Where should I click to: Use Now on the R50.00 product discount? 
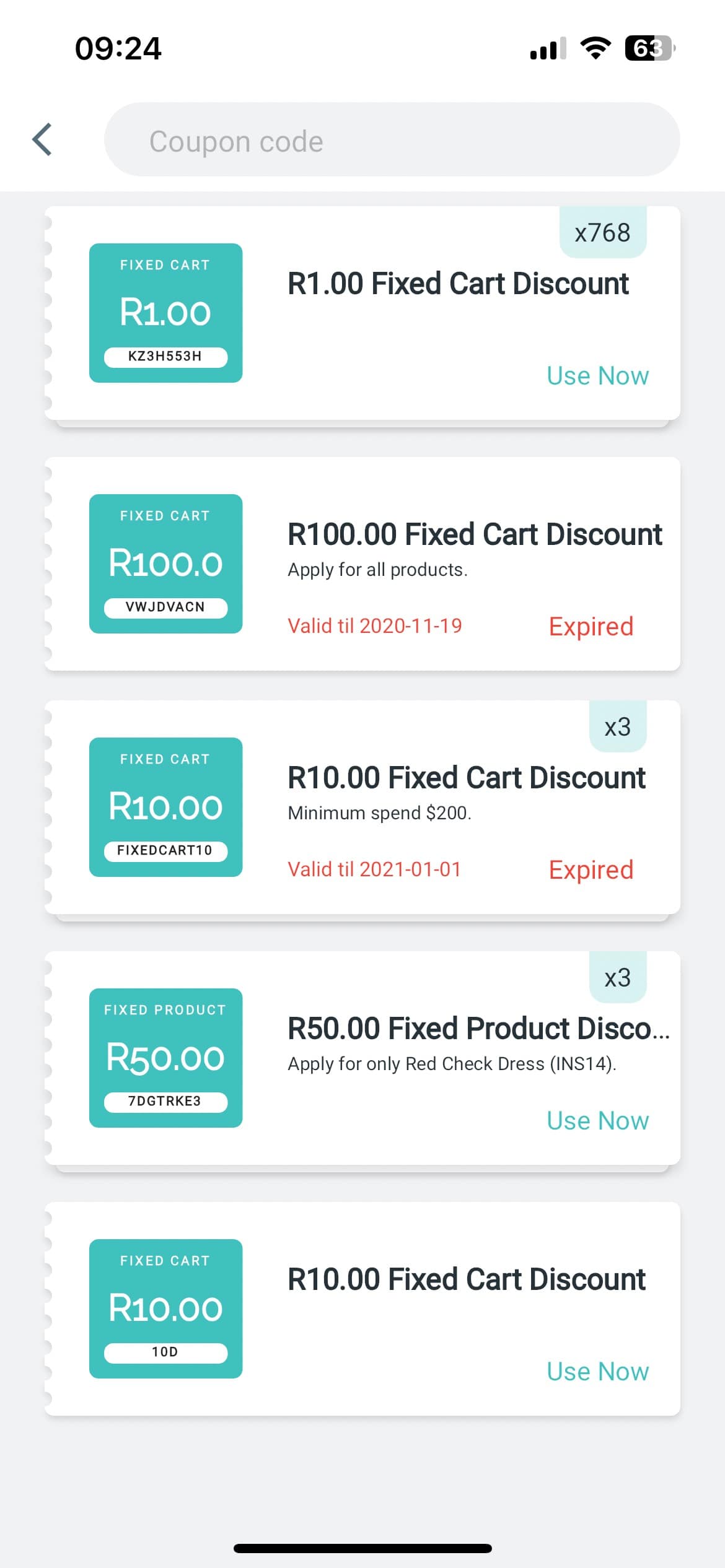point(597,1120)
